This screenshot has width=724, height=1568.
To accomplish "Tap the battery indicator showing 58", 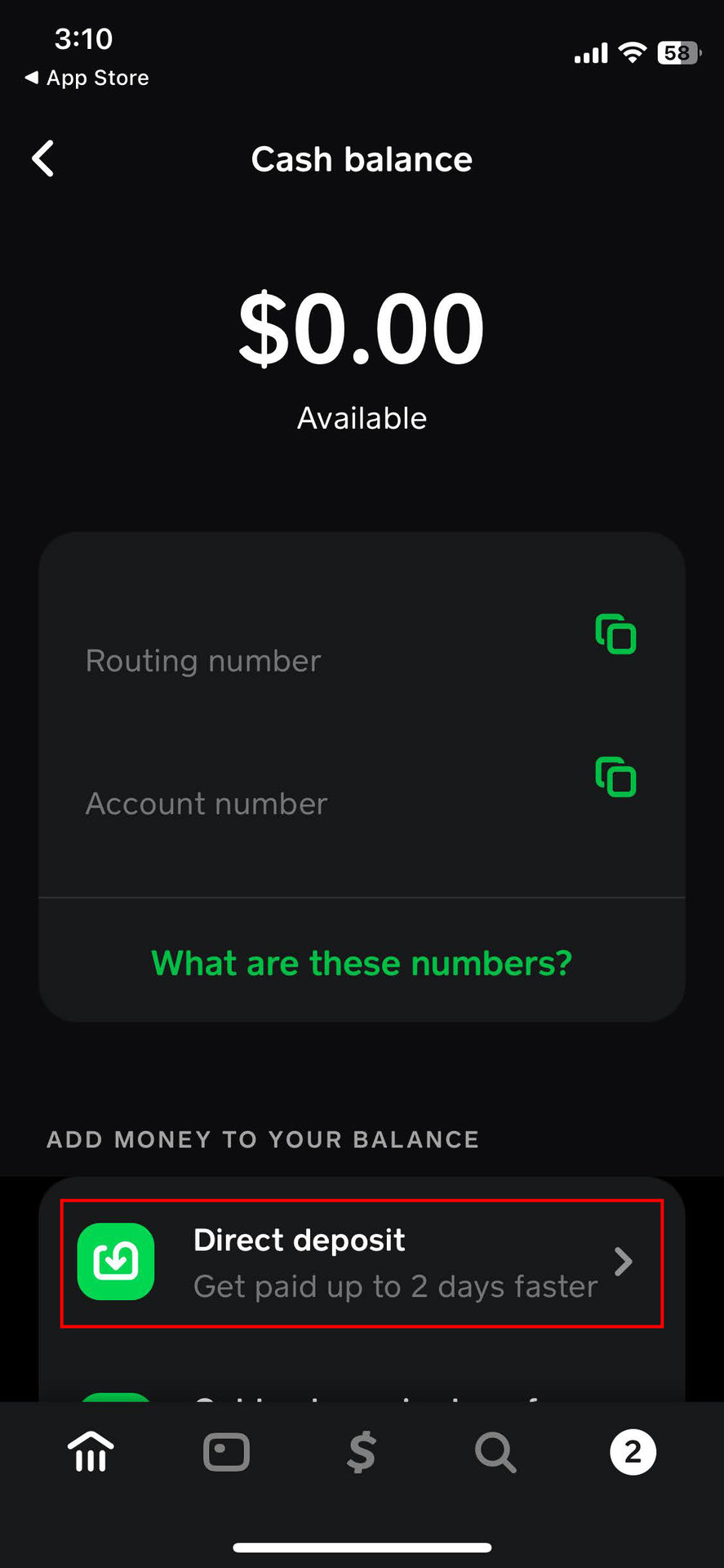I will [678, 51].
